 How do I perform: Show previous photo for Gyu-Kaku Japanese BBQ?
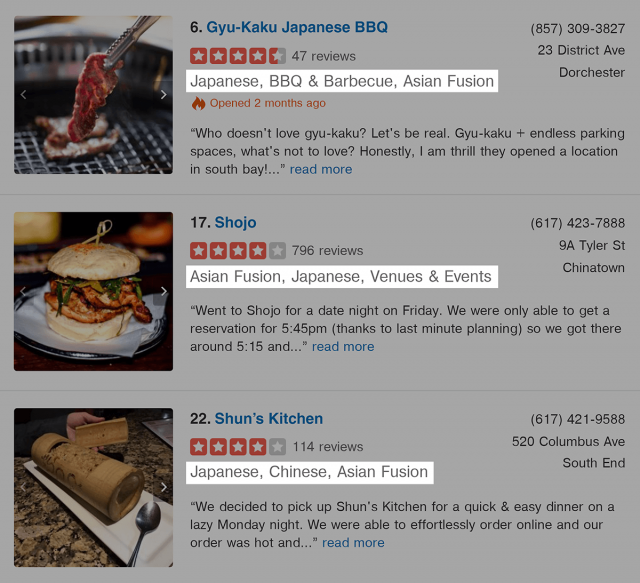24,95
